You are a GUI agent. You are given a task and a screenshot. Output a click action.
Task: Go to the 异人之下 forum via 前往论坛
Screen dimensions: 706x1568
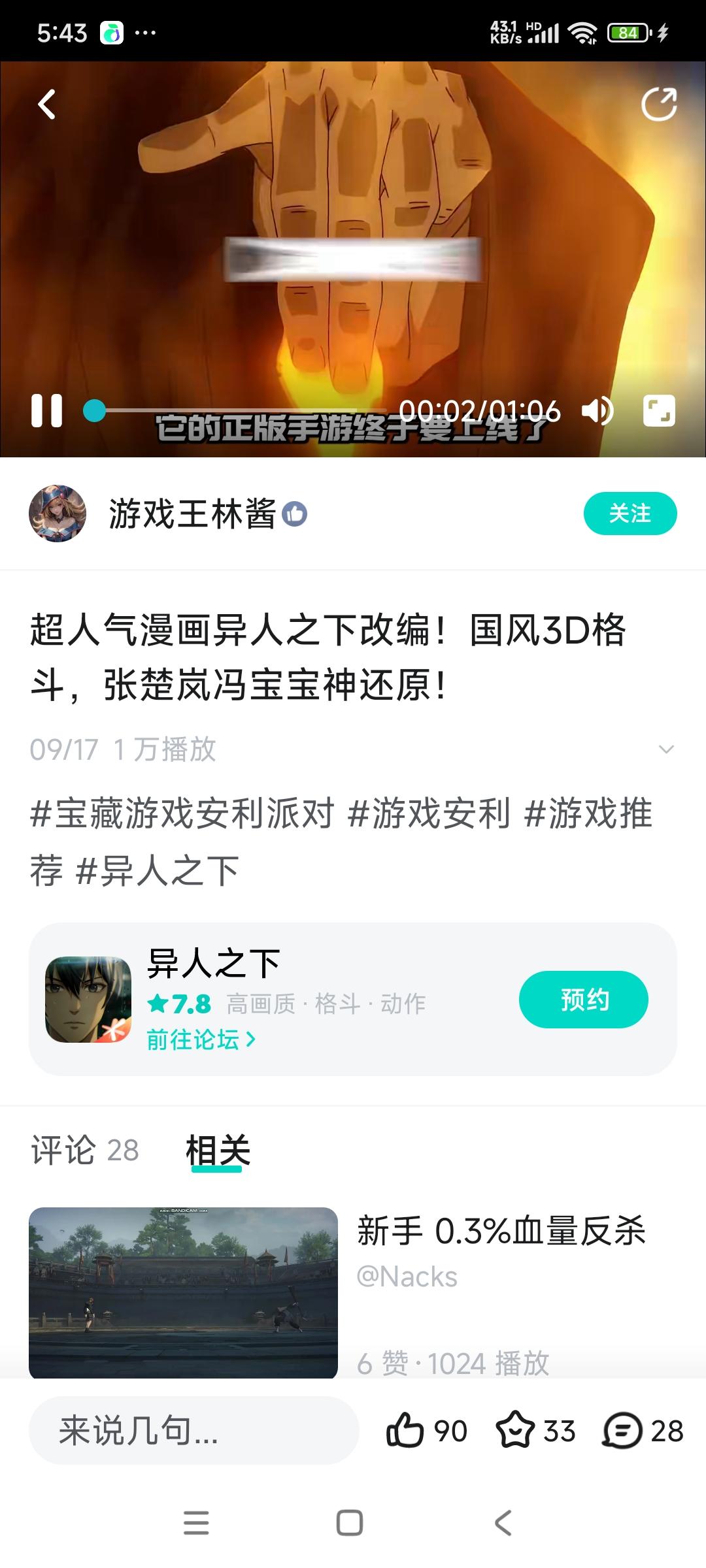(x=200, y=1039)
